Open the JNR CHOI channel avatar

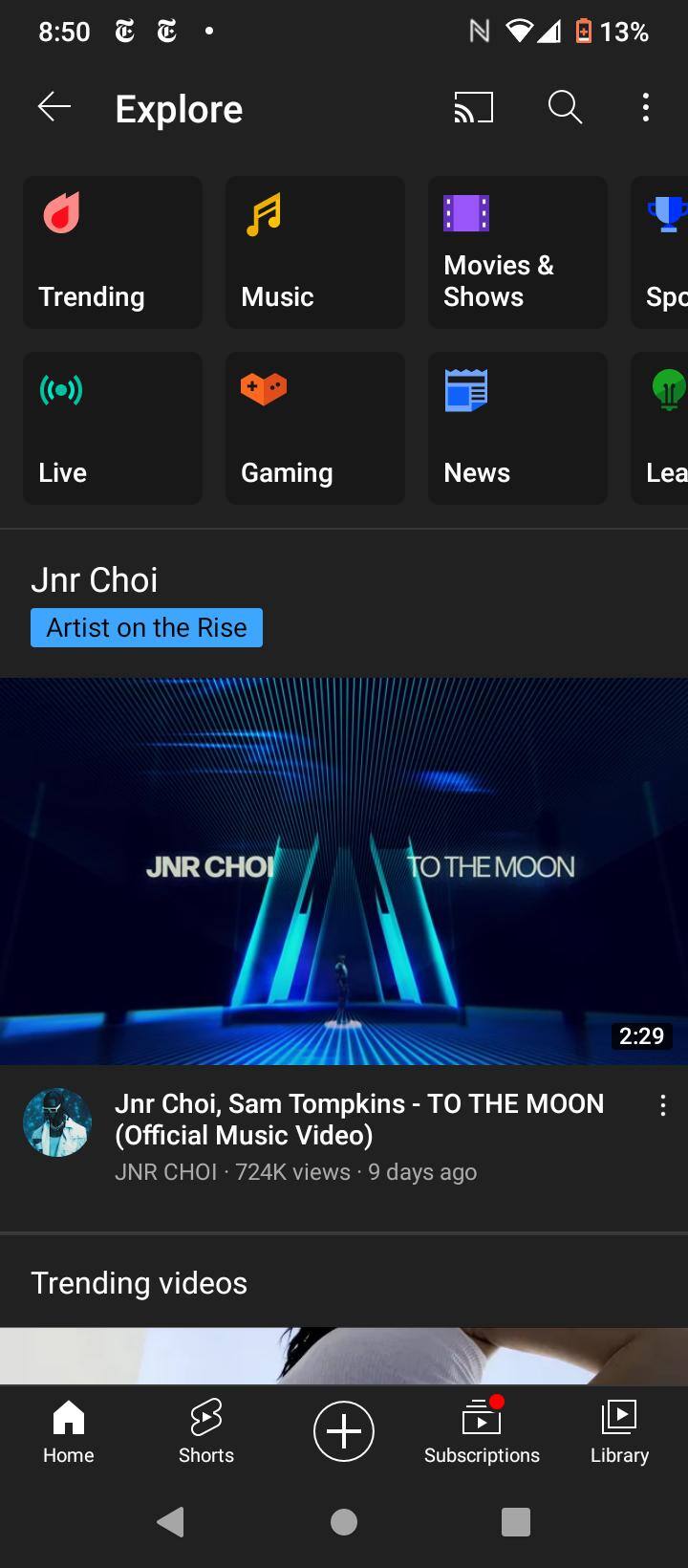pos(57,1122)
